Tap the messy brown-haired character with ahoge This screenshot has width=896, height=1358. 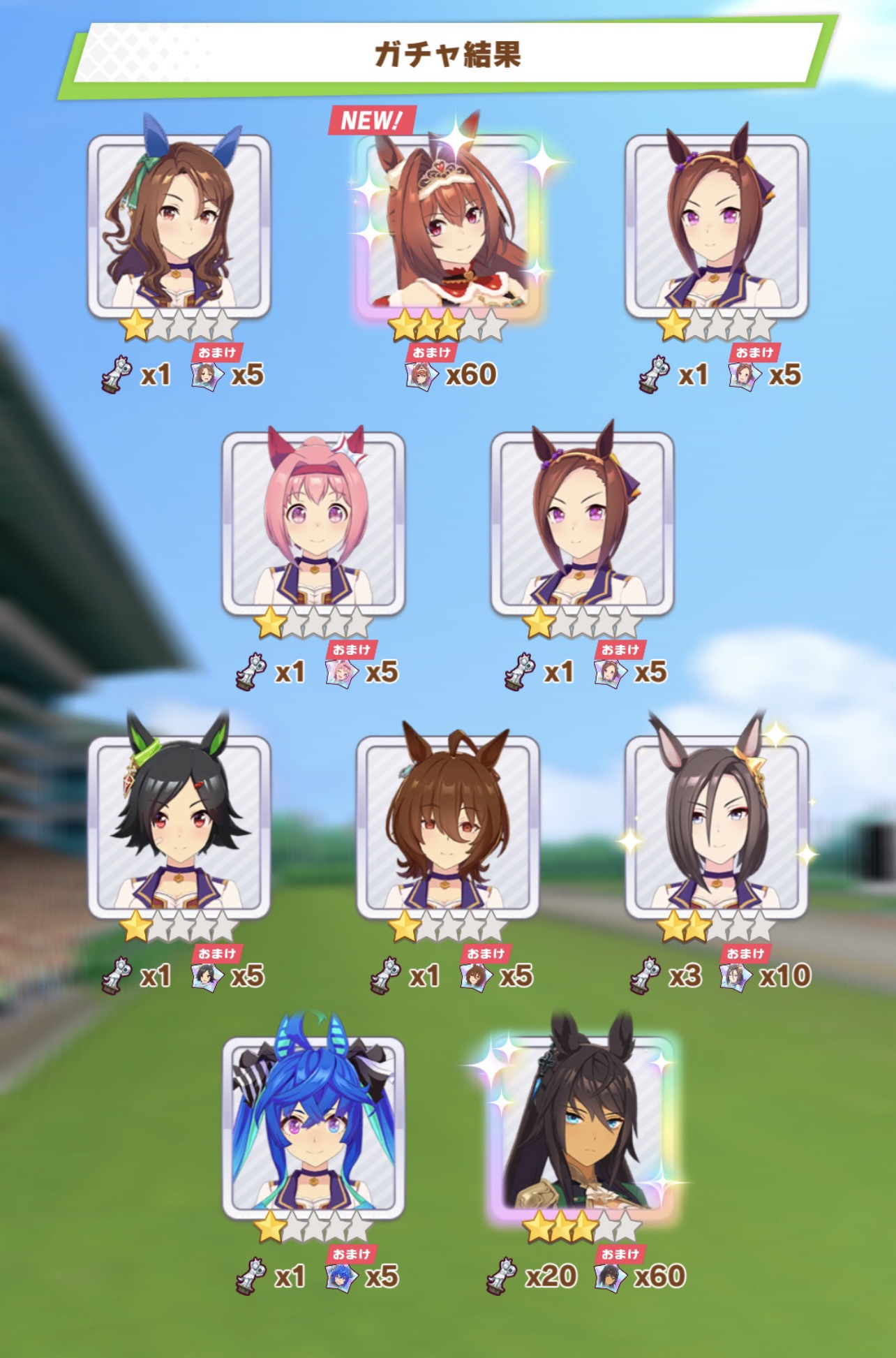click(x=447, y=828)
